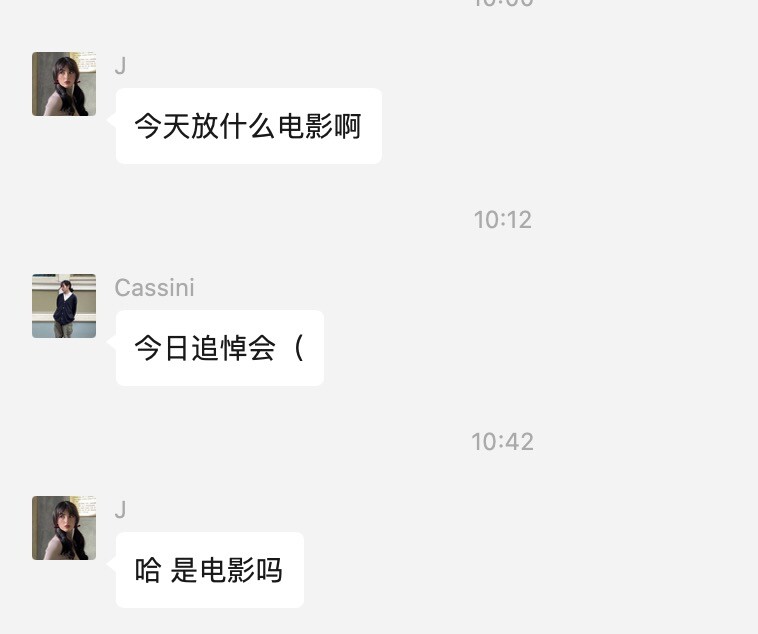
Task: Open J's avatar beside the 今天放什么电影啊 message
Action: (x=64, y=84)
